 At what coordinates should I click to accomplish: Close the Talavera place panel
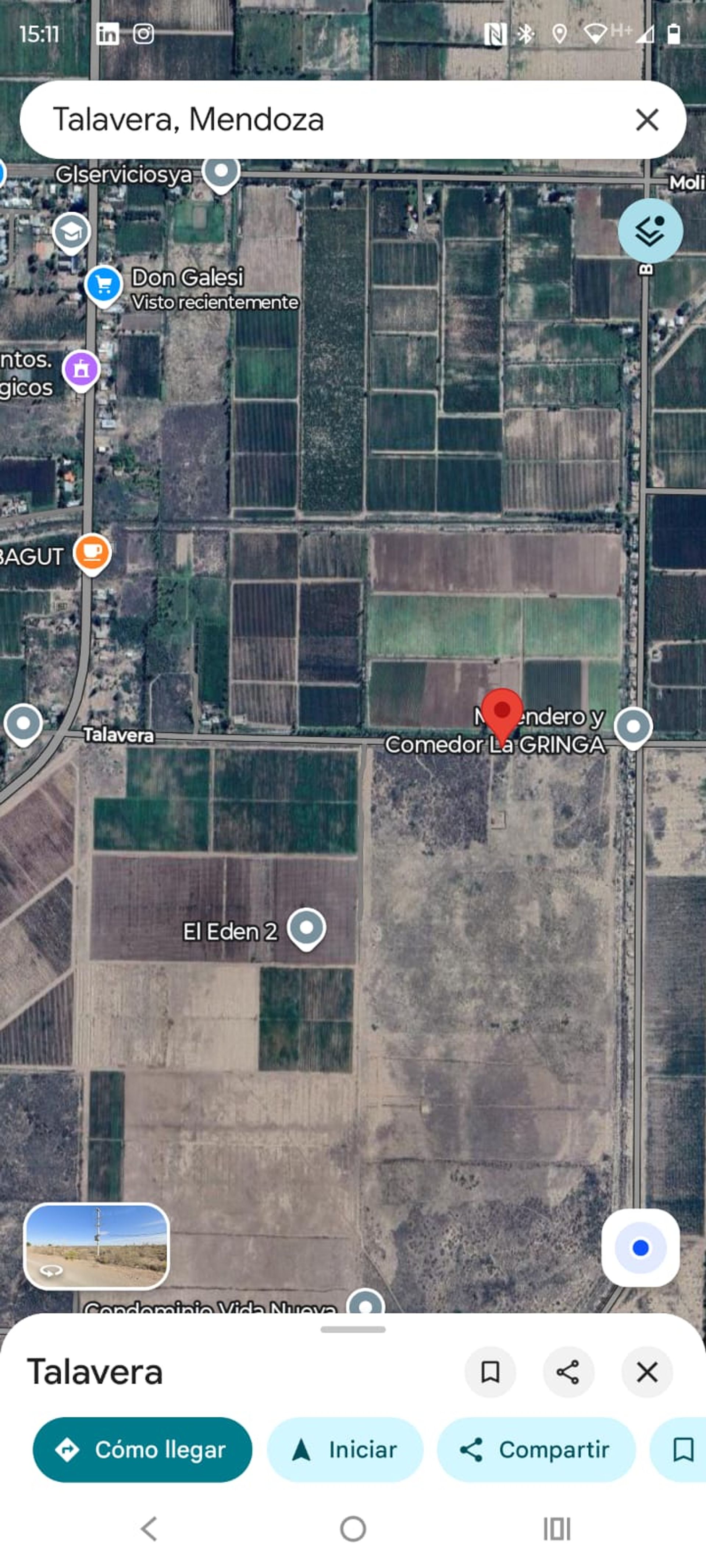tap(647, 1372)
